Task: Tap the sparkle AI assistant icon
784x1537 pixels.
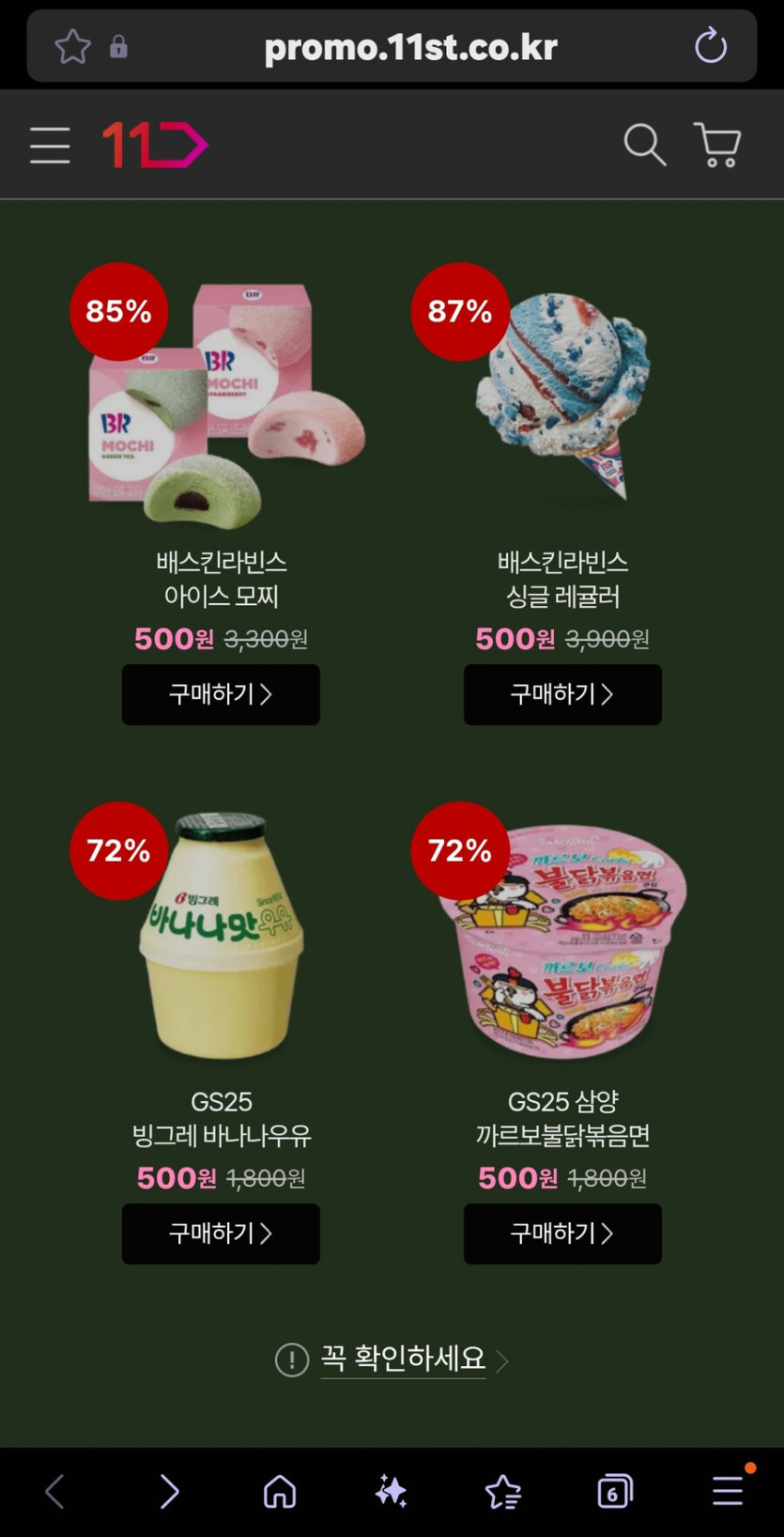Action: click(x=391, y=1490)
